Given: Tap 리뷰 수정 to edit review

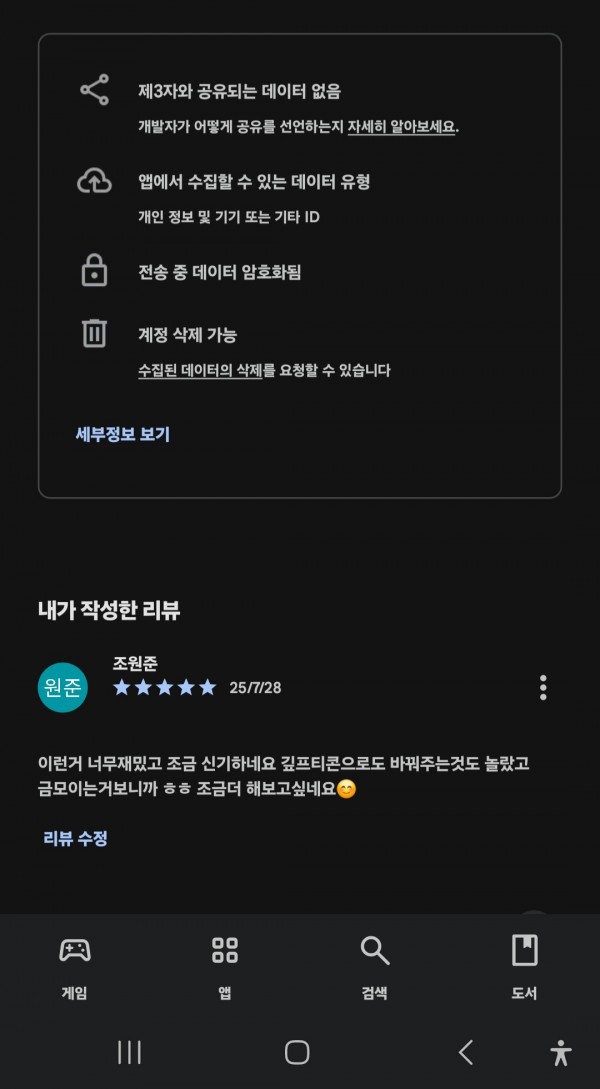Looking at the screenshot, I should pyautogui.click(x=75, y=838).
